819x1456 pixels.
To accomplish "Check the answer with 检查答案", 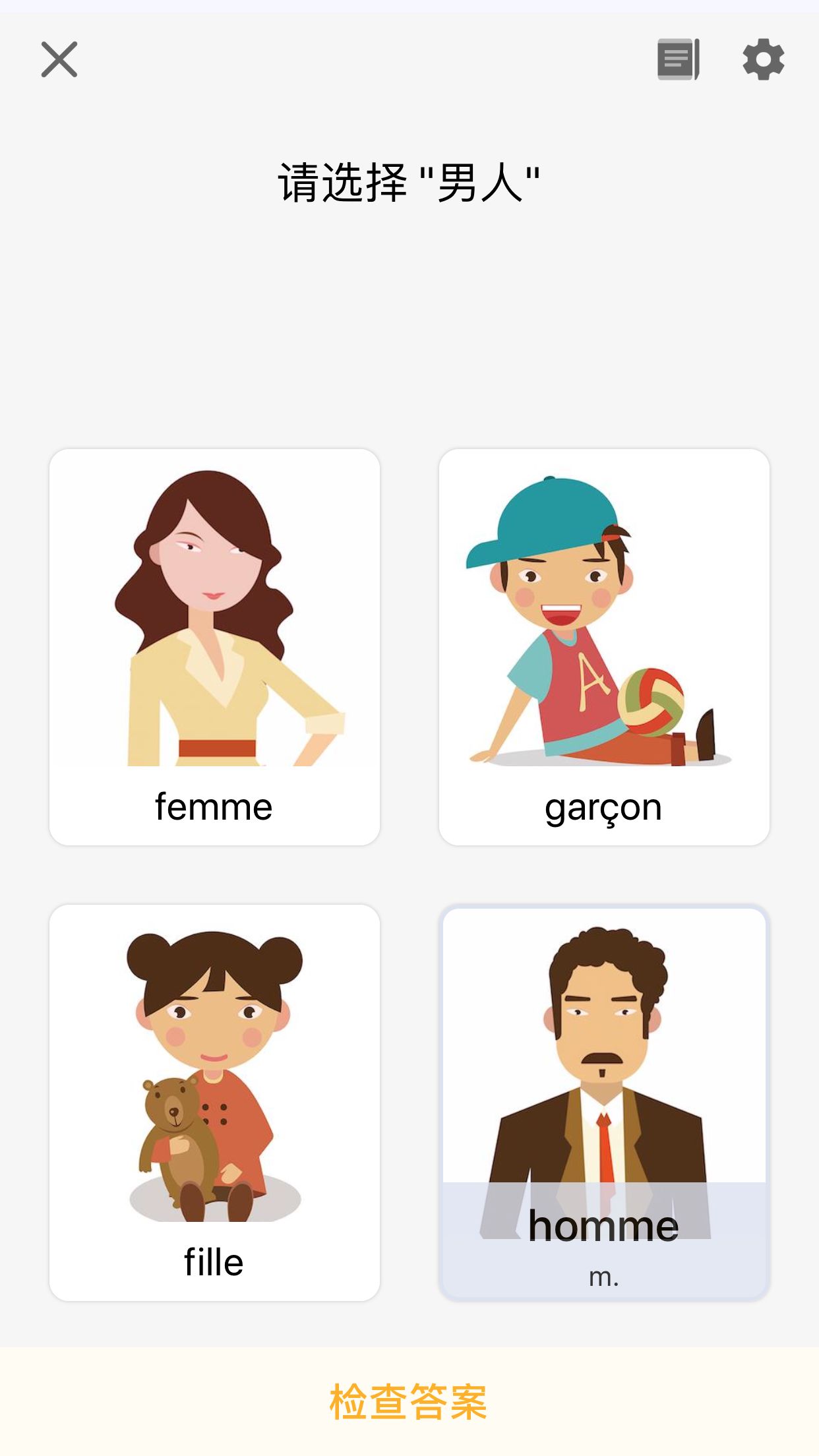I will 409,1401.
